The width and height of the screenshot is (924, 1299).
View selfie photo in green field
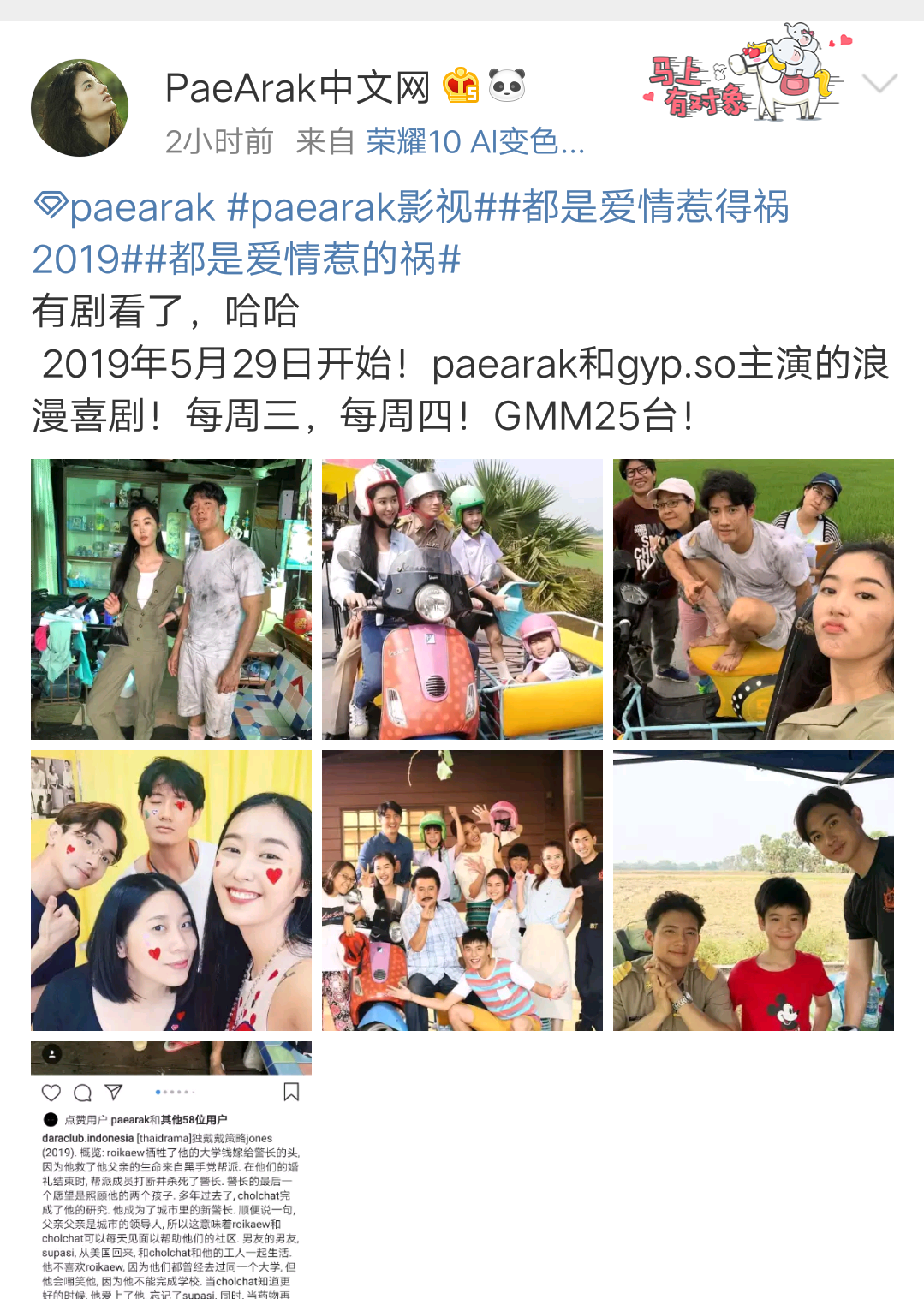tap(754, 599)
